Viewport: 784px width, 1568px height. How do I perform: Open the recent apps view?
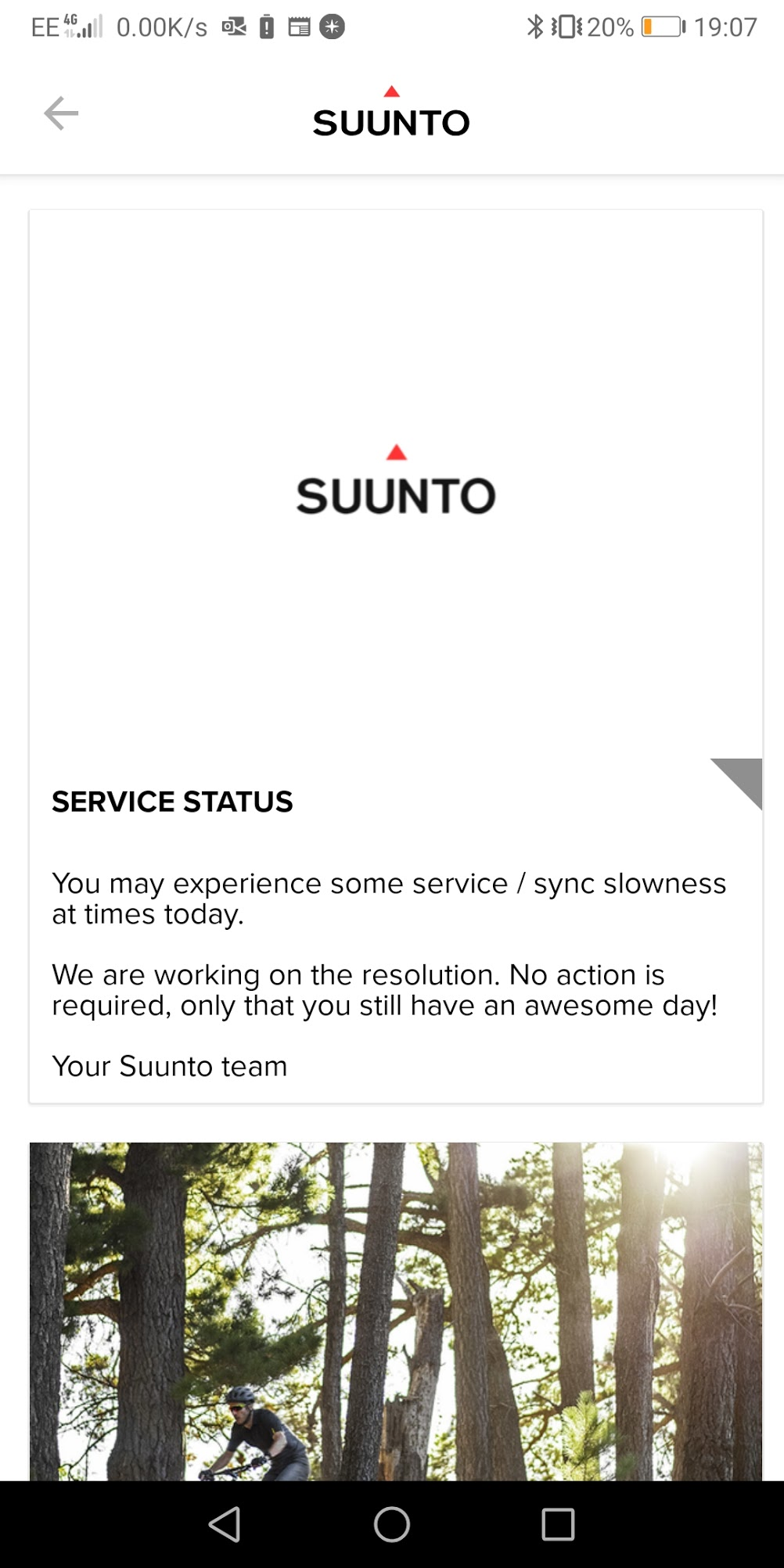[x=558, y=1524]
